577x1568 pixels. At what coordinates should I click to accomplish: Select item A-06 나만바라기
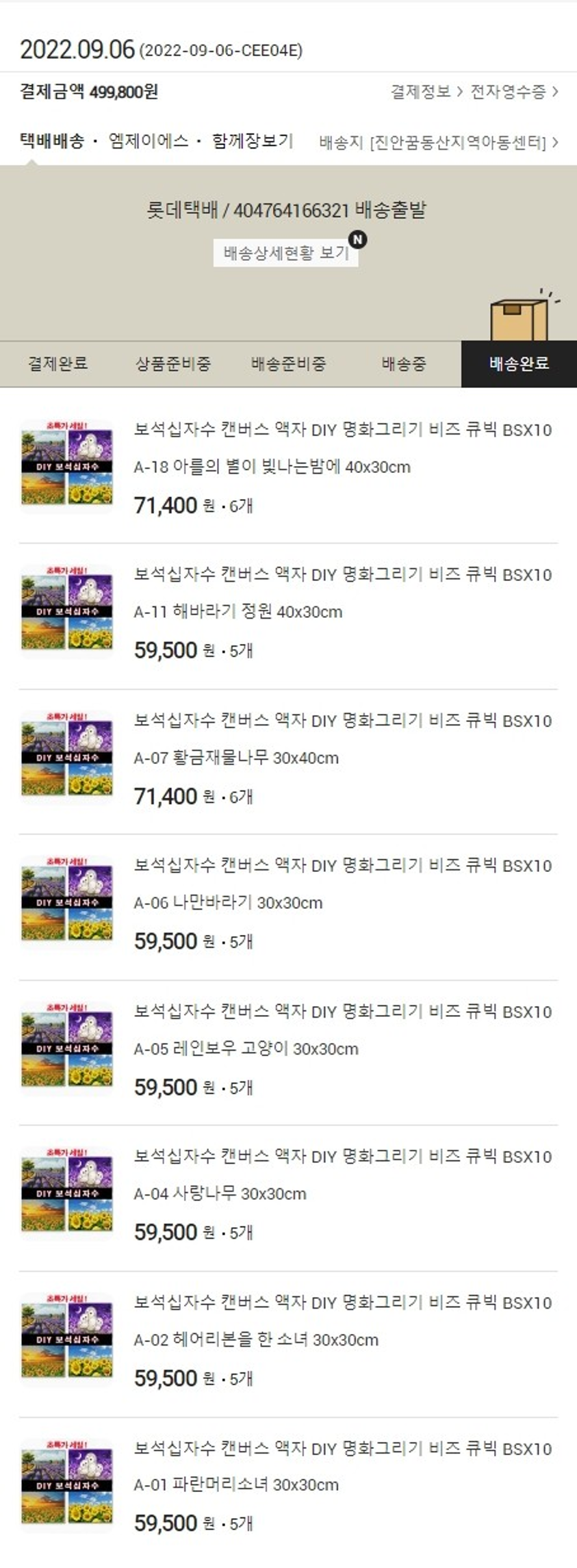(342, 884)
